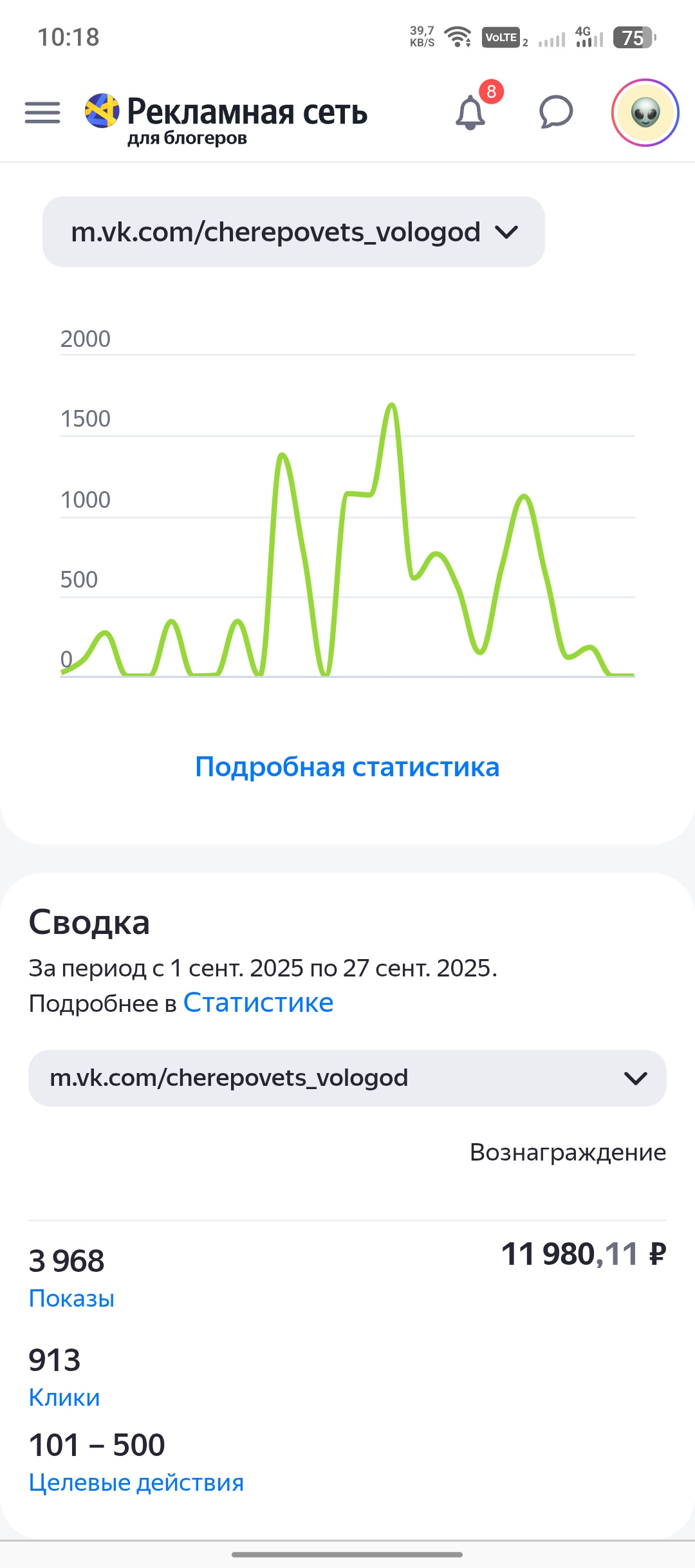Open the alien profile avatar
Screen dimensions: 695x1568
pyautogui.click(x=645, y=113)
